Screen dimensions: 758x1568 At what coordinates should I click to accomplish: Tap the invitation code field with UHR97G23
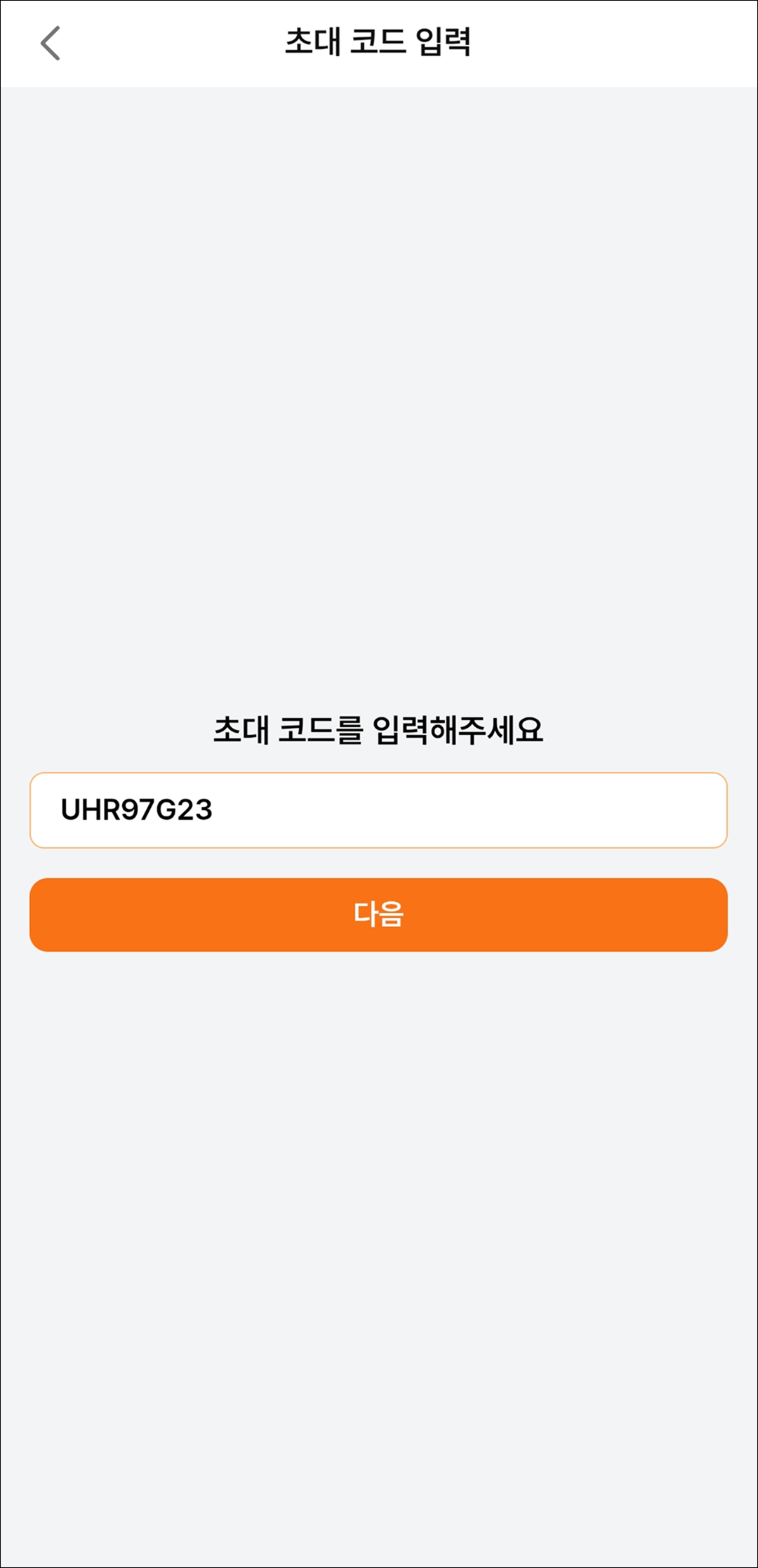378,810
